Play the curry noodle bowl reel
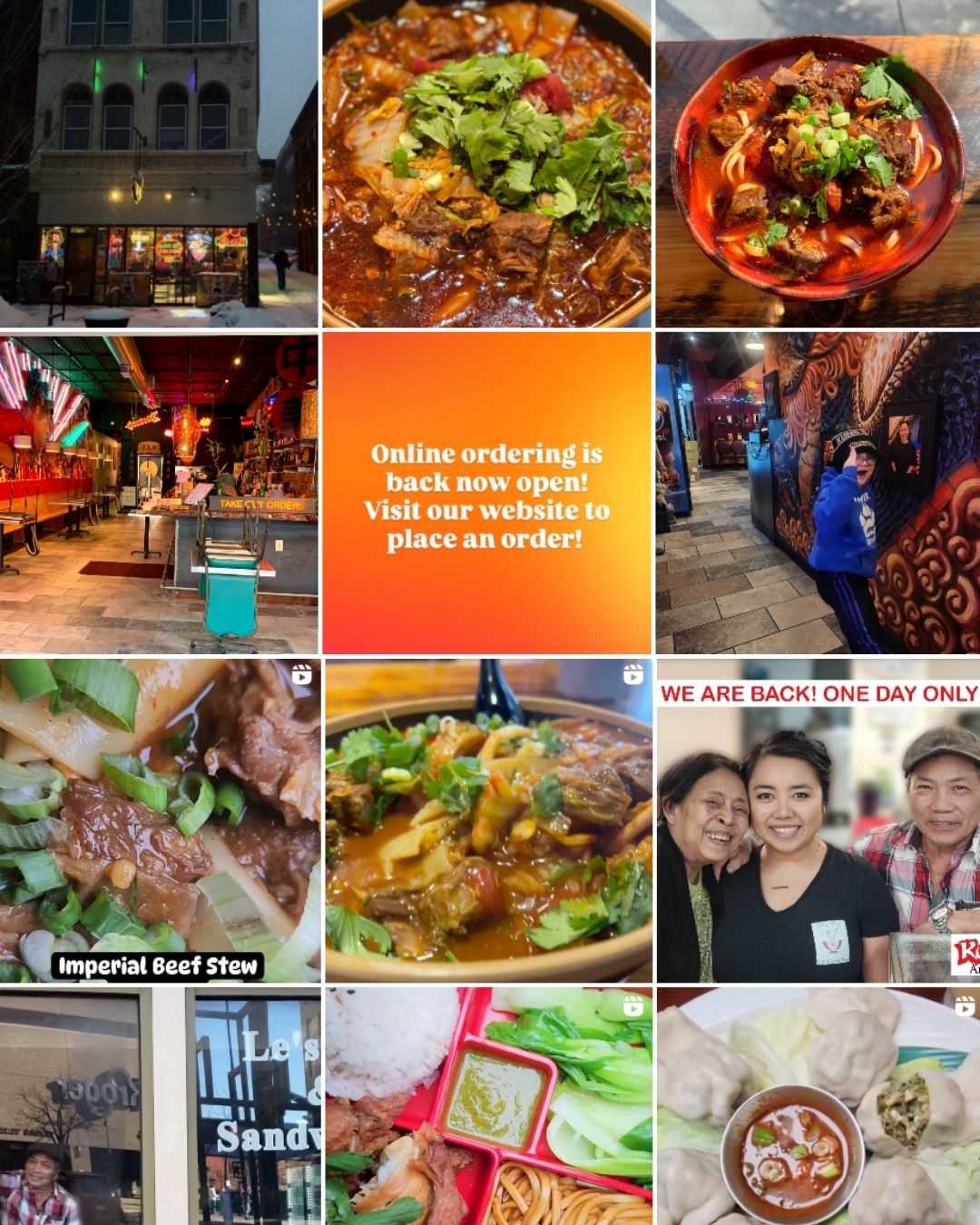 (487, 821)
